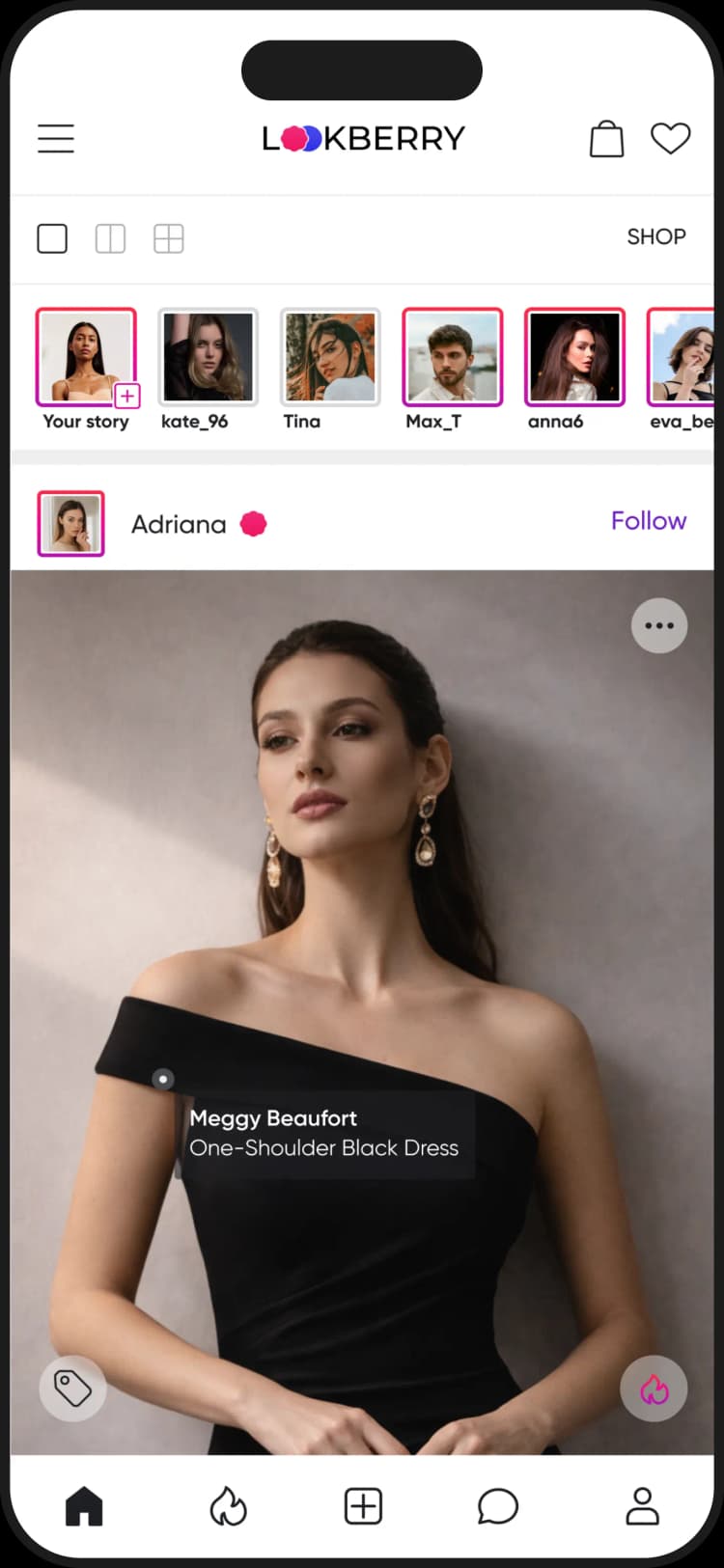Open the shopping bag

606,139
